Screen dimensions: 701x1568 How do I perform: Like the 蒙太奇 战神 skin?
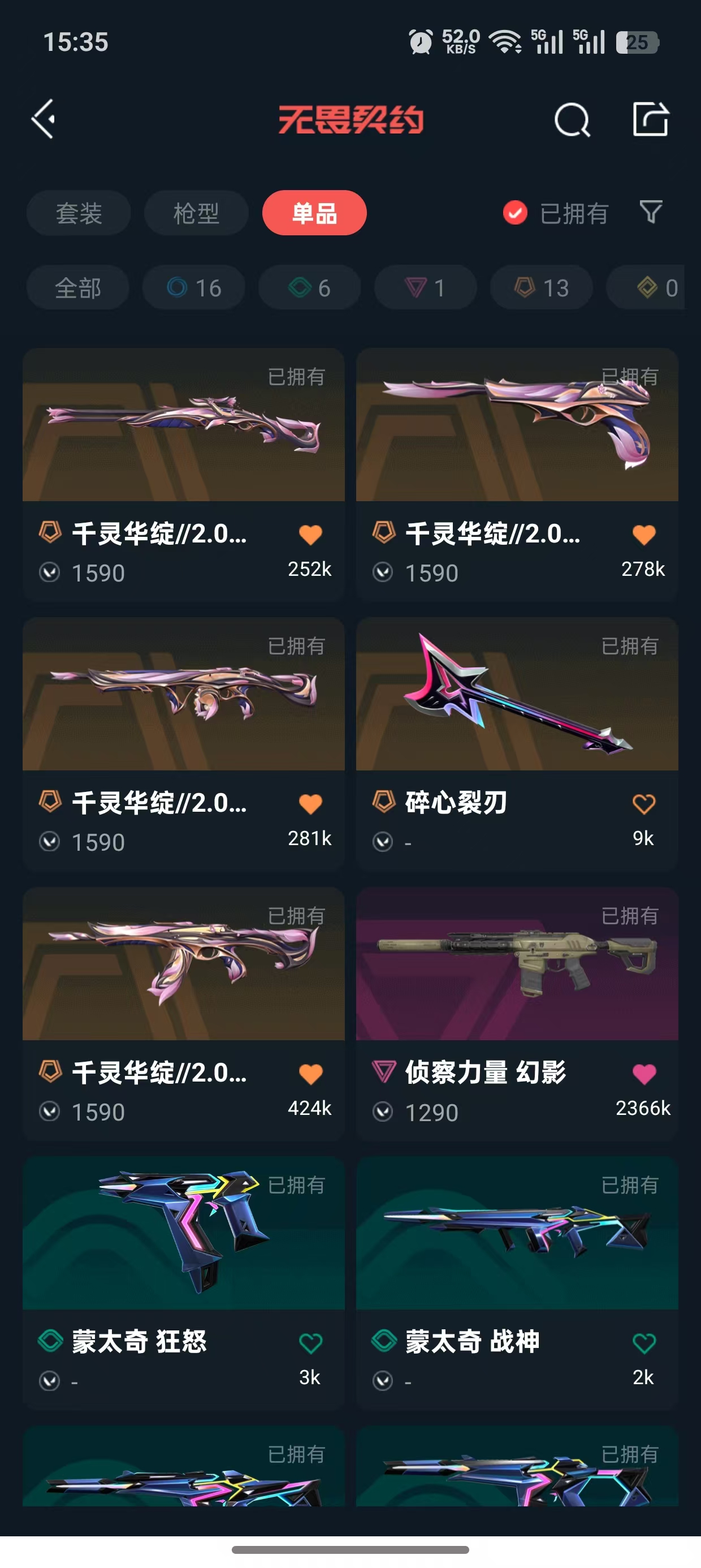coord(643,1343)
